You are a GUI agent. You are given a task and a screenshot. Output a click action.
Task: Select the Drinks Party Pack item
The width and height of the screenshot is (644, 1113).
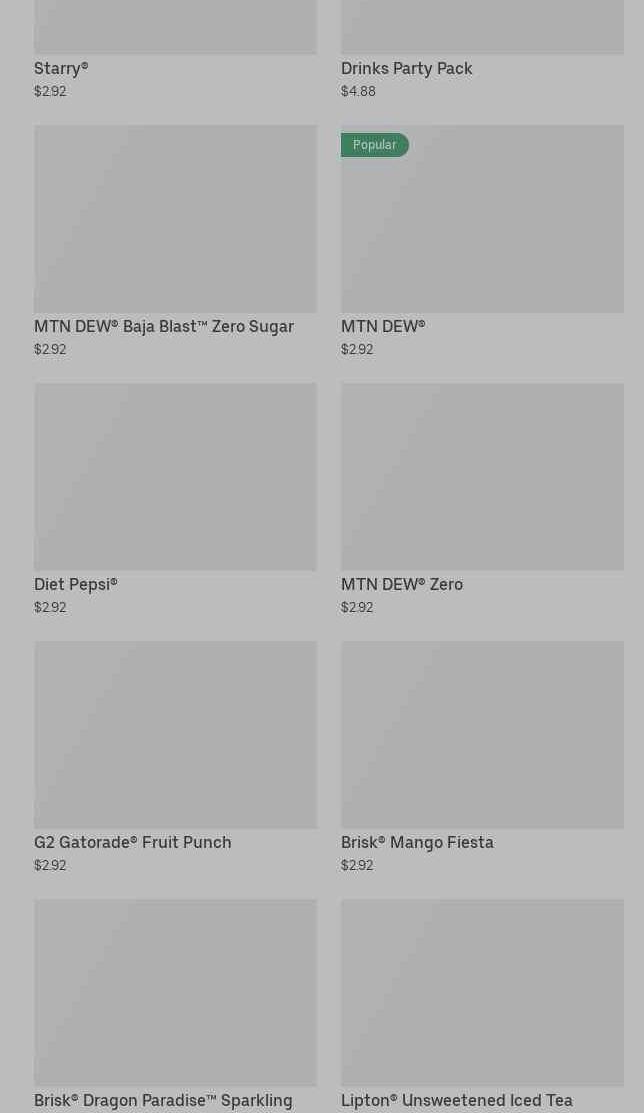pyautogui.click(x=482, y=50)
